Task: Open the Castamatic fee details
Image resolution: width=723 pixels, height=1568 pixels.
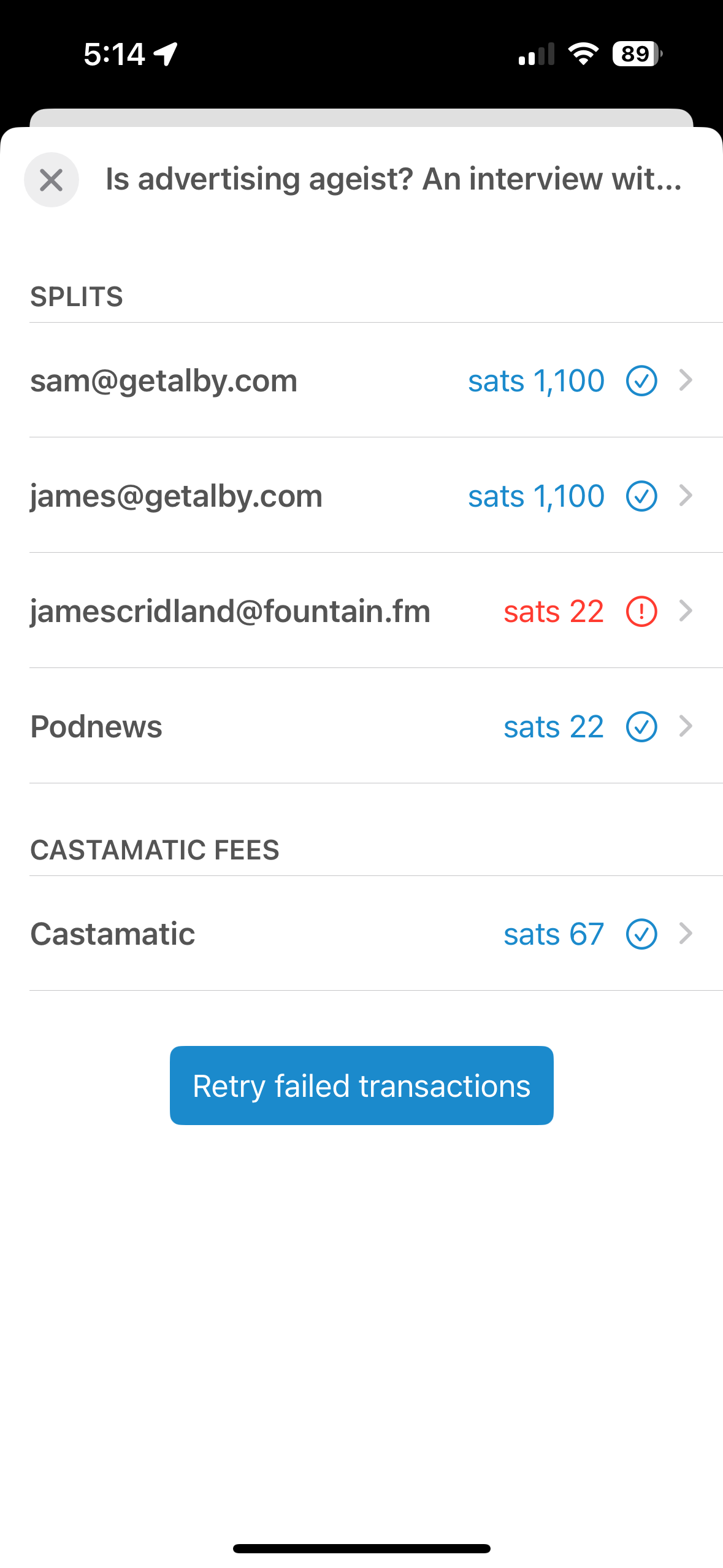Action: point(376,934)
